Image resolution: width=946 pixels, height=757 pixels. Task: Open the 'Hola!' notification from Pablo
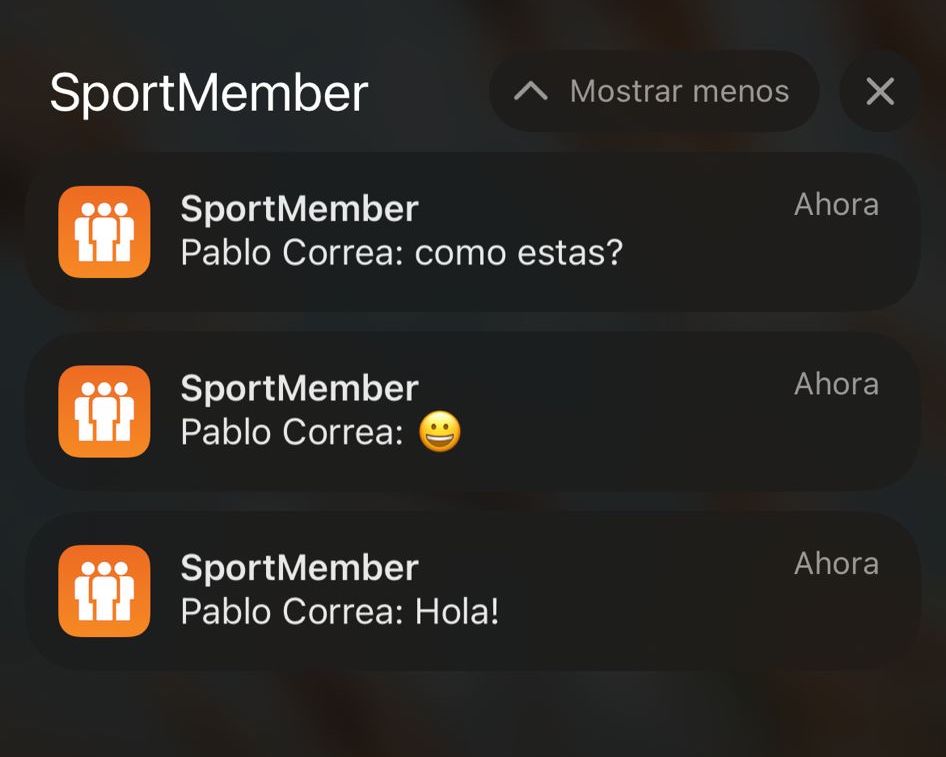point(472,591)
